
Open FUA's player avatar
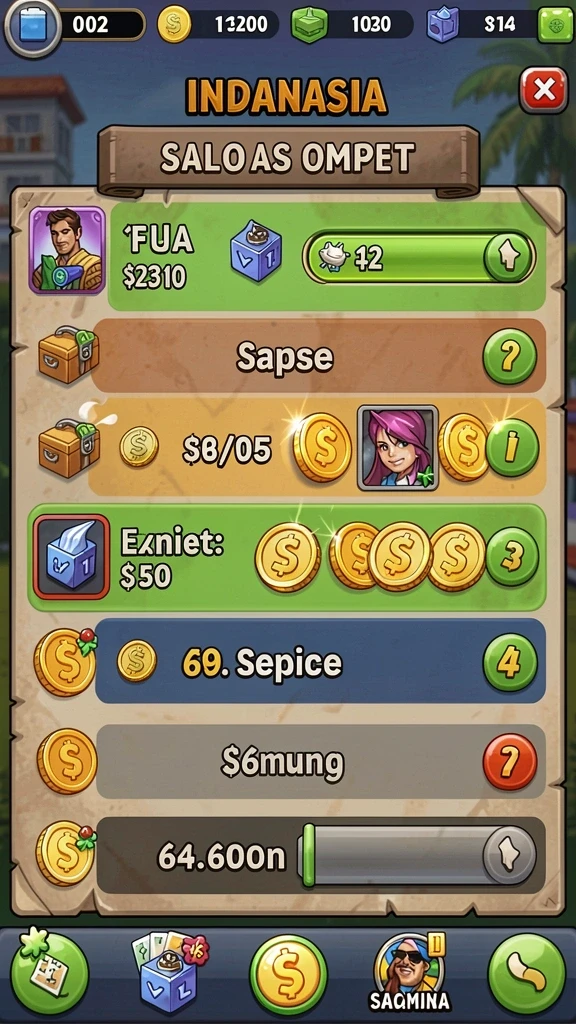pyautogui.click(x=67, y=250)
